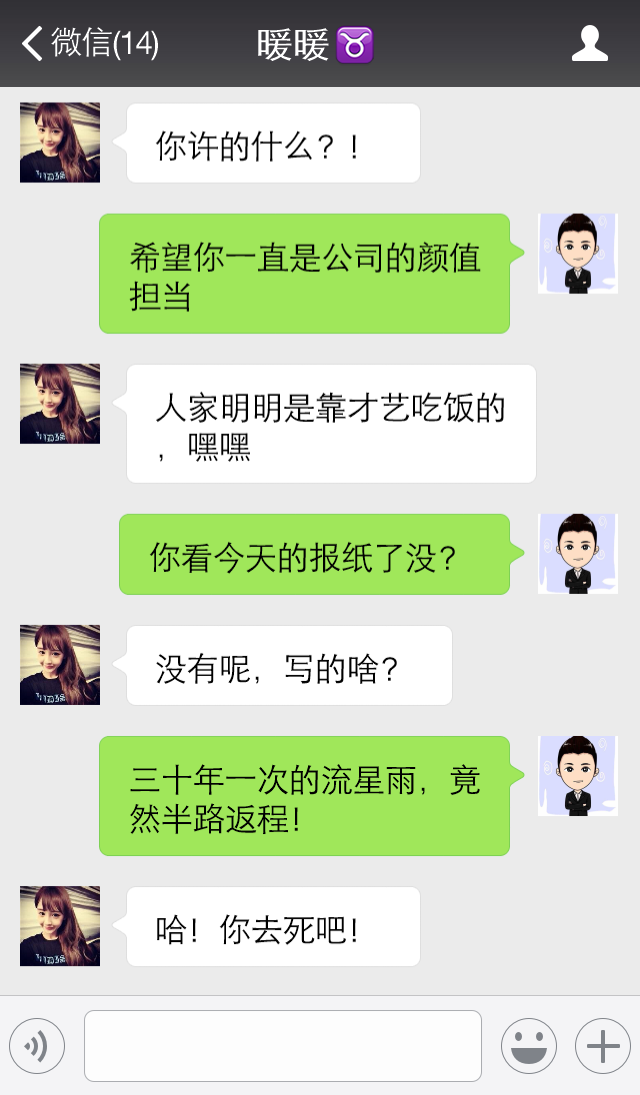640x1095 pixels.
Task: Open 暖暖's avatar beside 你许的什么？！
Action: [x=60, y=143]
